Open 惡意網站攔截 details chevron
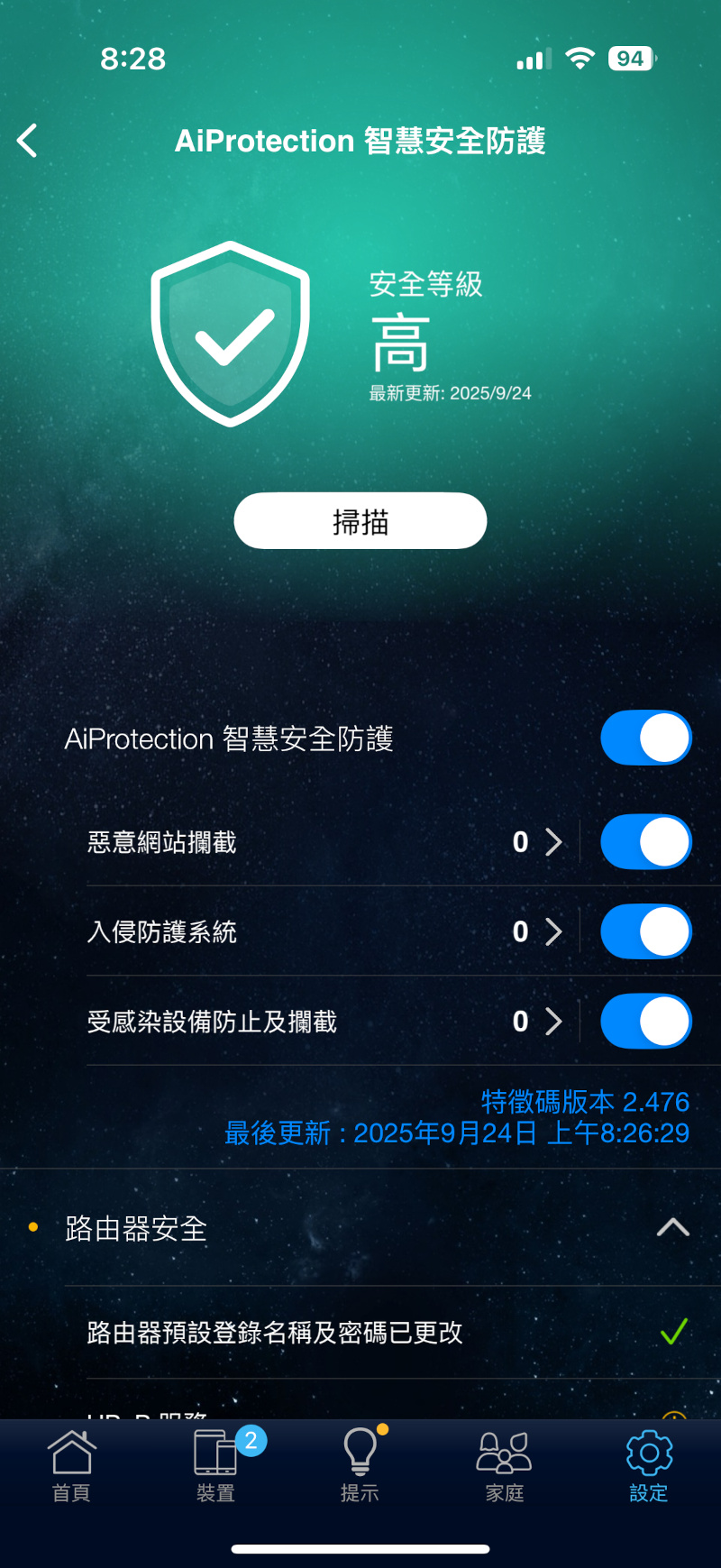 click(553, 842)
